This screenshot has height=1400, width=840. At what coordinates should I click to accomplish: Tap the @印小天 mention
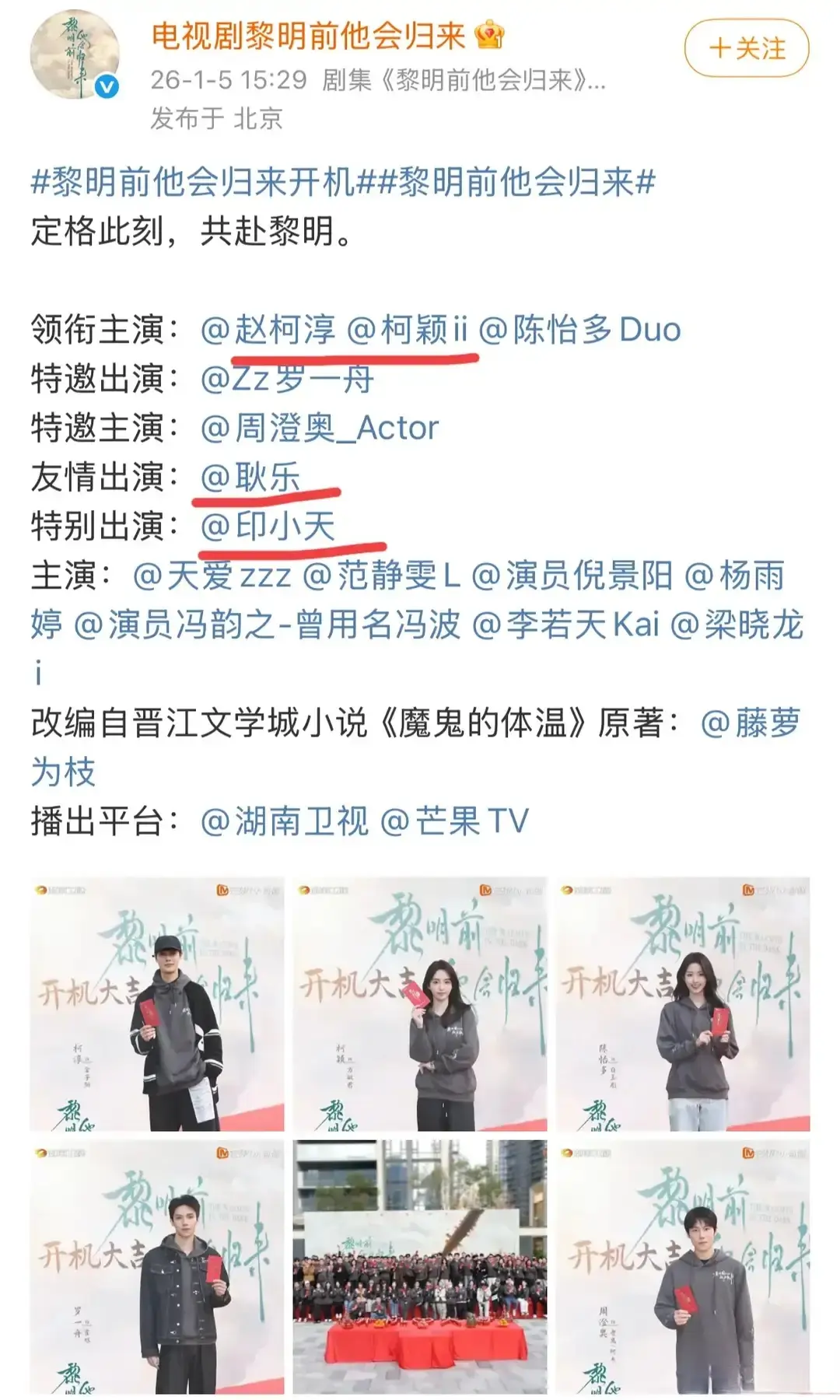[x=268, y=526]
